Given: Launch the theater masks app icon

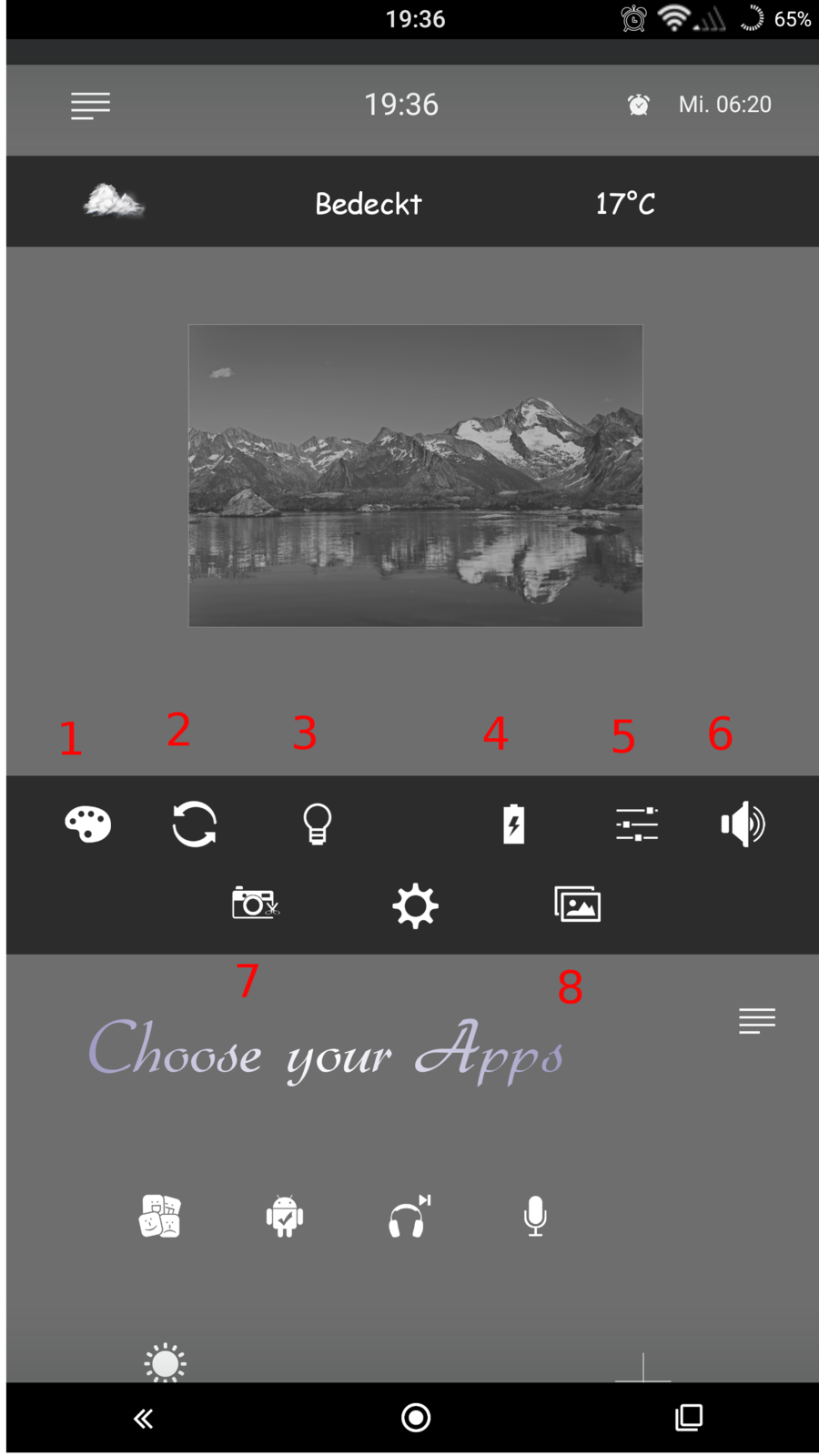Looking at the screenshot, I should [x=160, y=1216].
